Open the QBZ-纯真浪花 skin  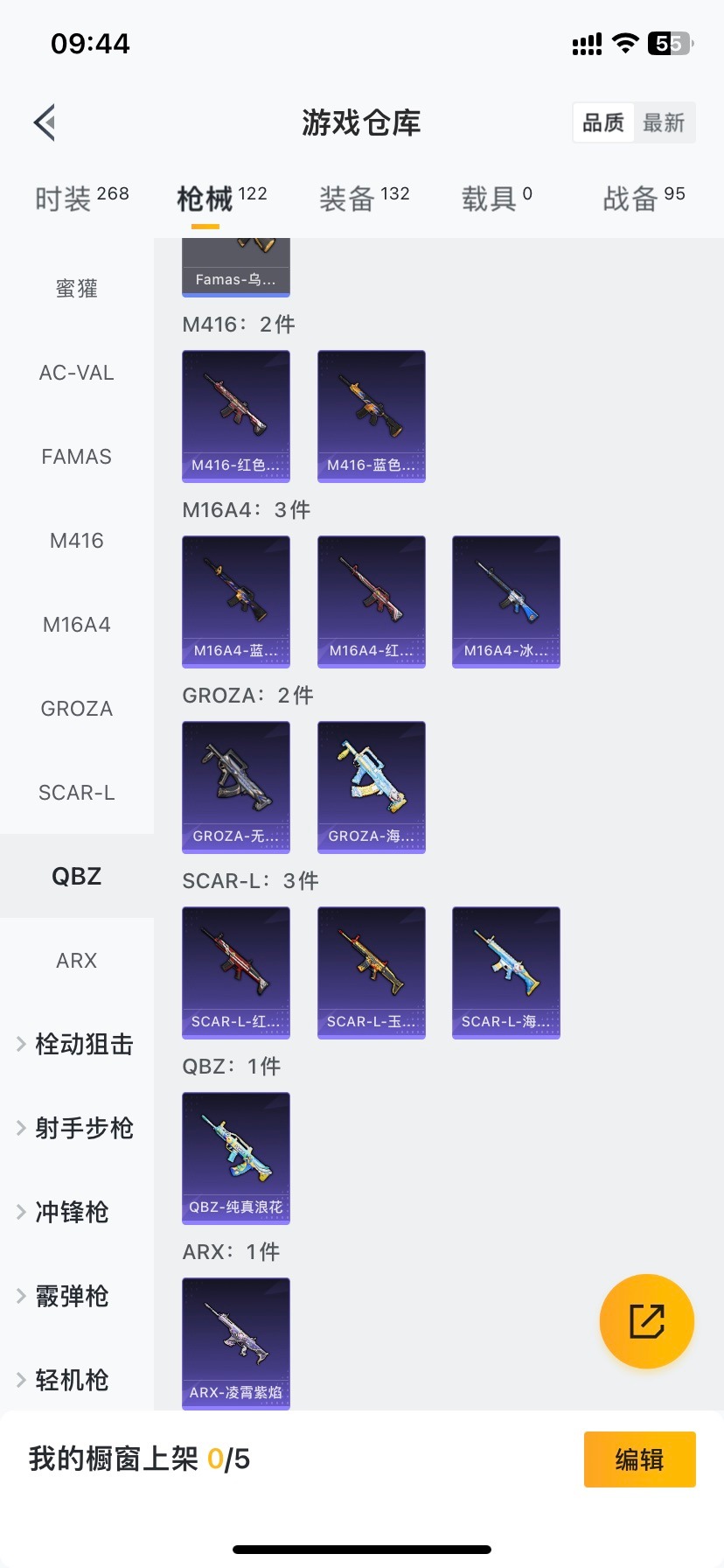click(236, 1158)
